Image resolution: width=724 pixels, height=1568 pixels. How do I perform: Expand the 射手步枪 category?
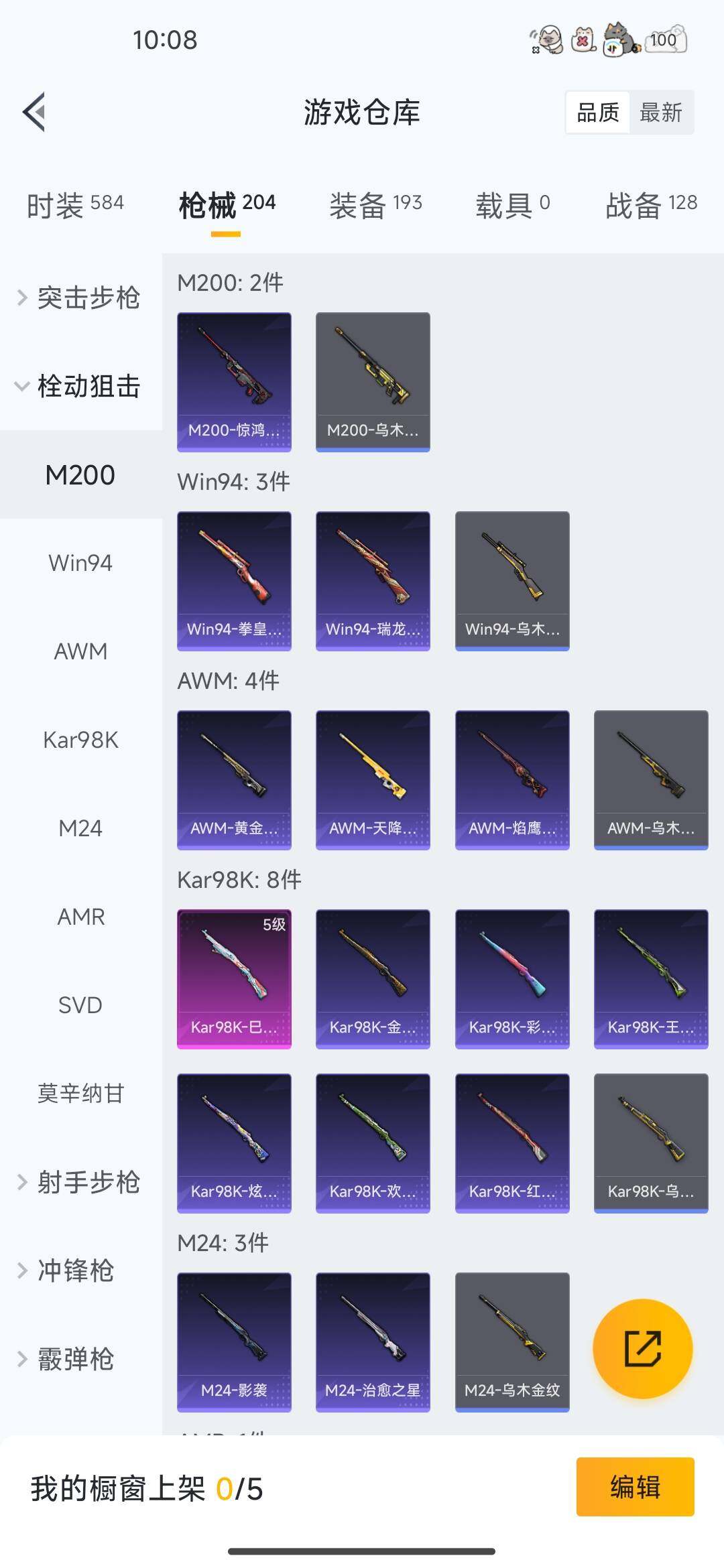pos(79,1182)
